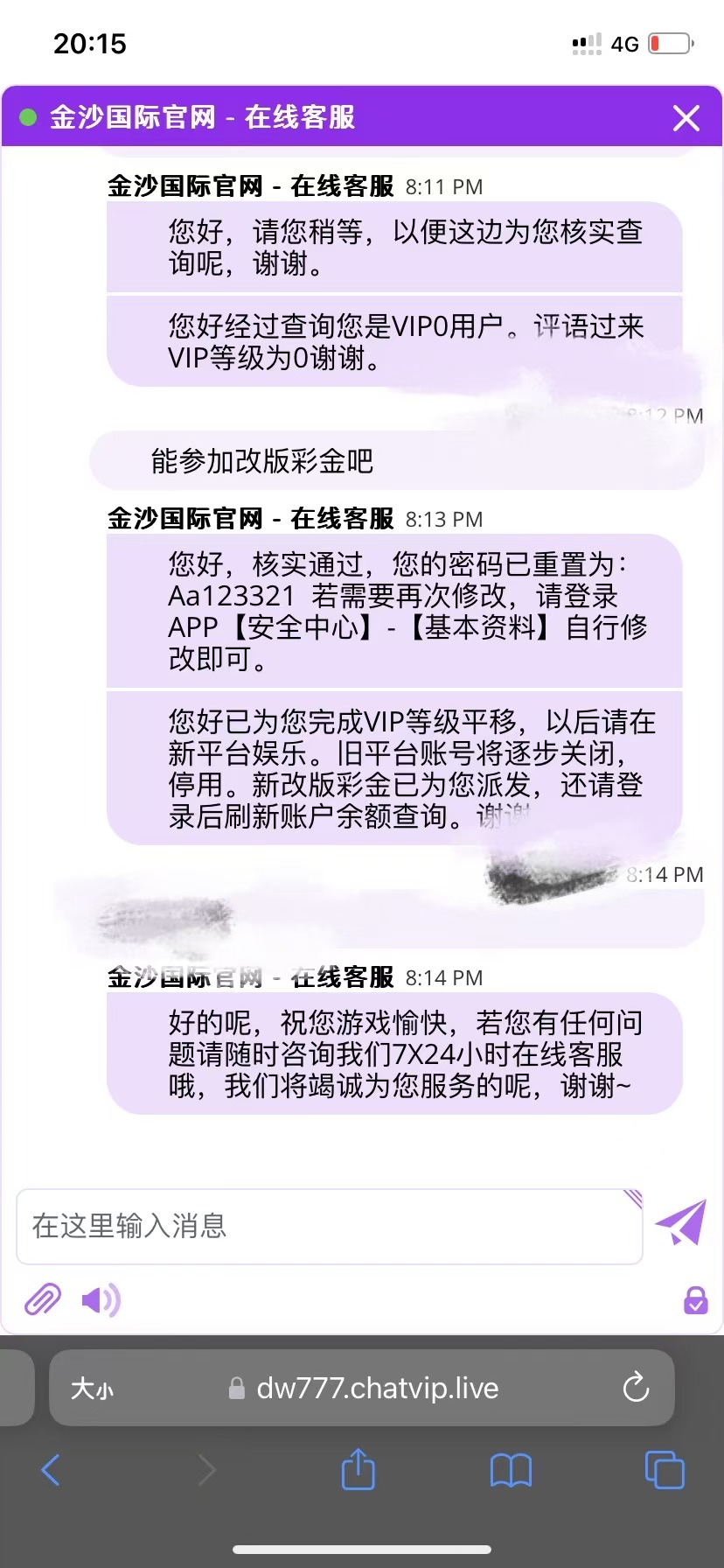This screenshot has width=724, height=1568.
Task: Close the 在线客服 chat window
Action: point(686,117)
